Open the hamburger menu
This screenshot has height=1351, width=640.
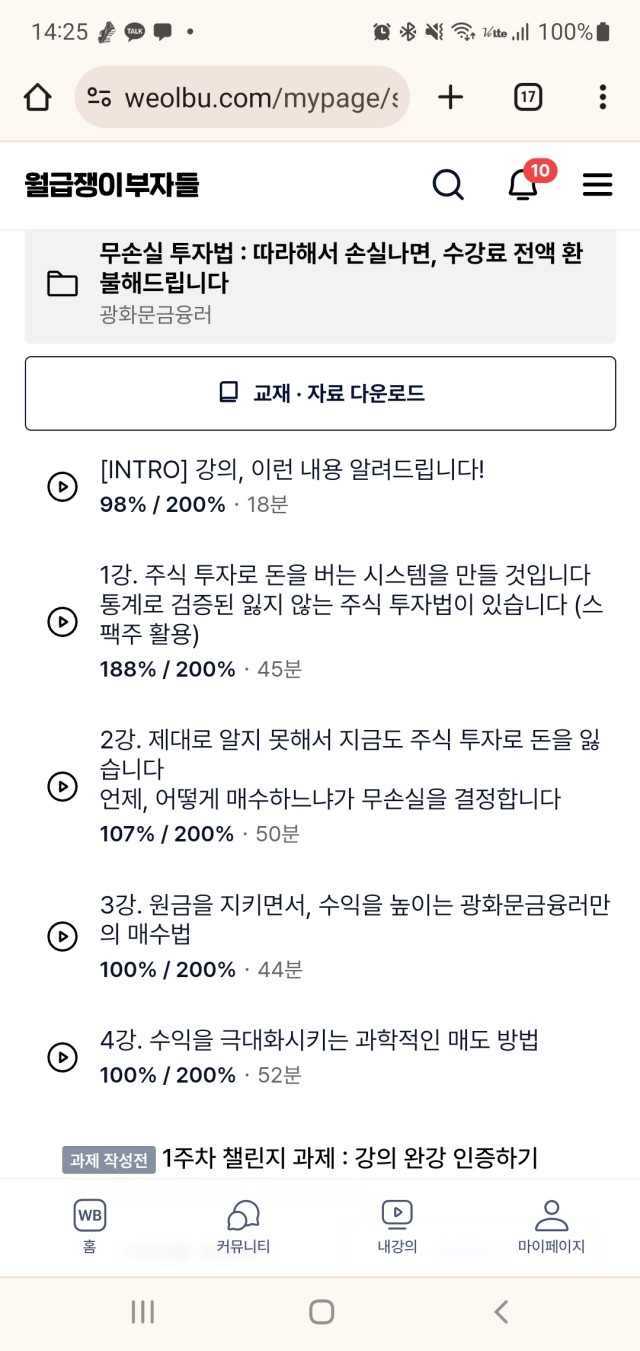tap(597, 185)
